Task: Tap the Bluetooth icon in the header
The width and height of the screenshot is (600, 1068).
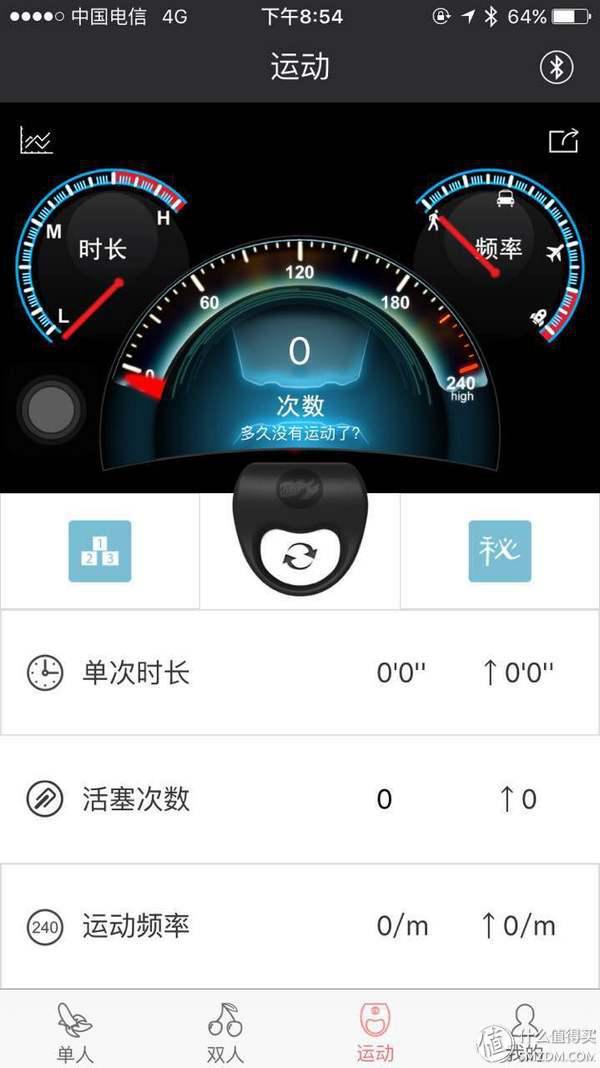Action: pos(557,67)
